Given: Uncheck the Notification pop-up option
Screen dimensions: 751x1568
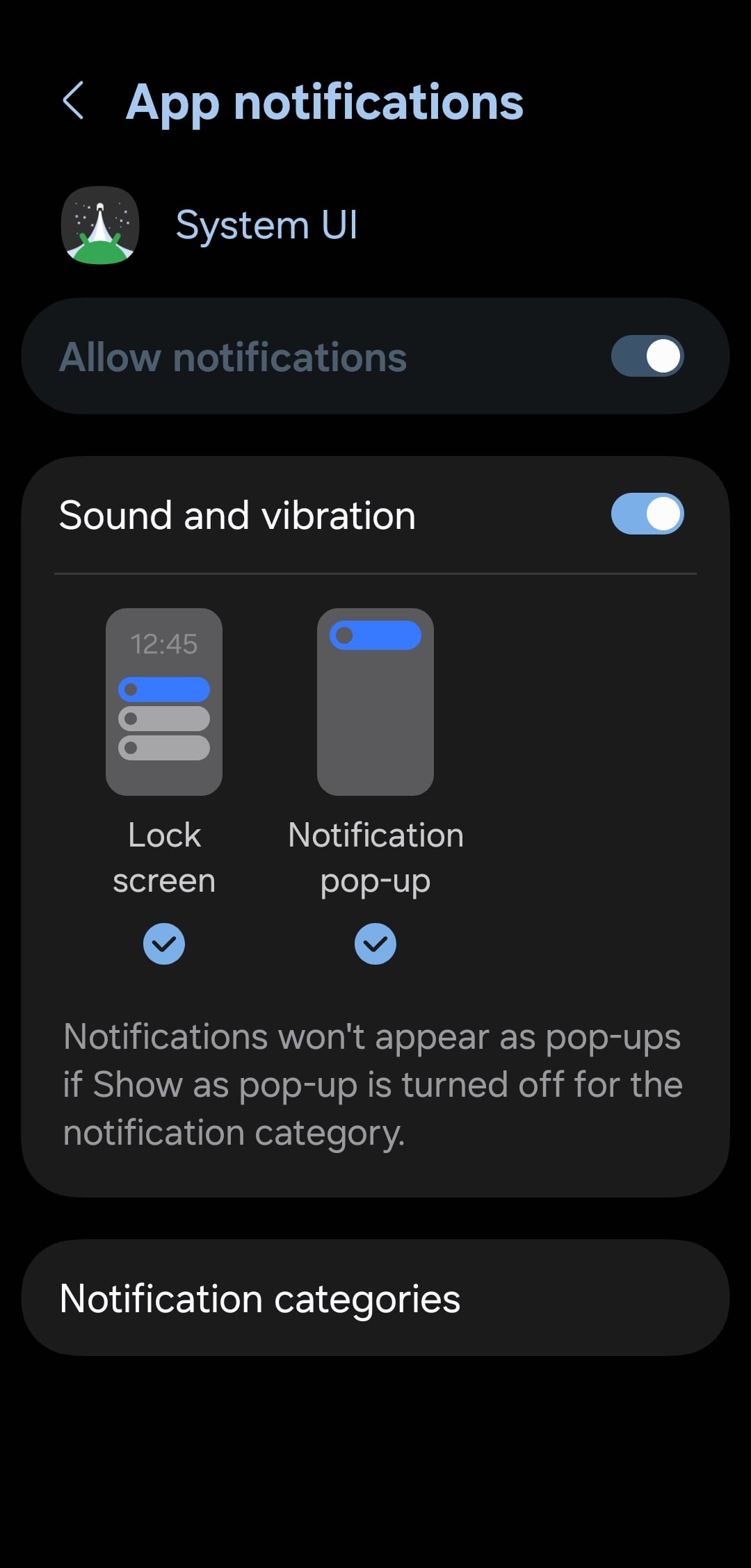Looking at the screenshot, I should (375, 943).
